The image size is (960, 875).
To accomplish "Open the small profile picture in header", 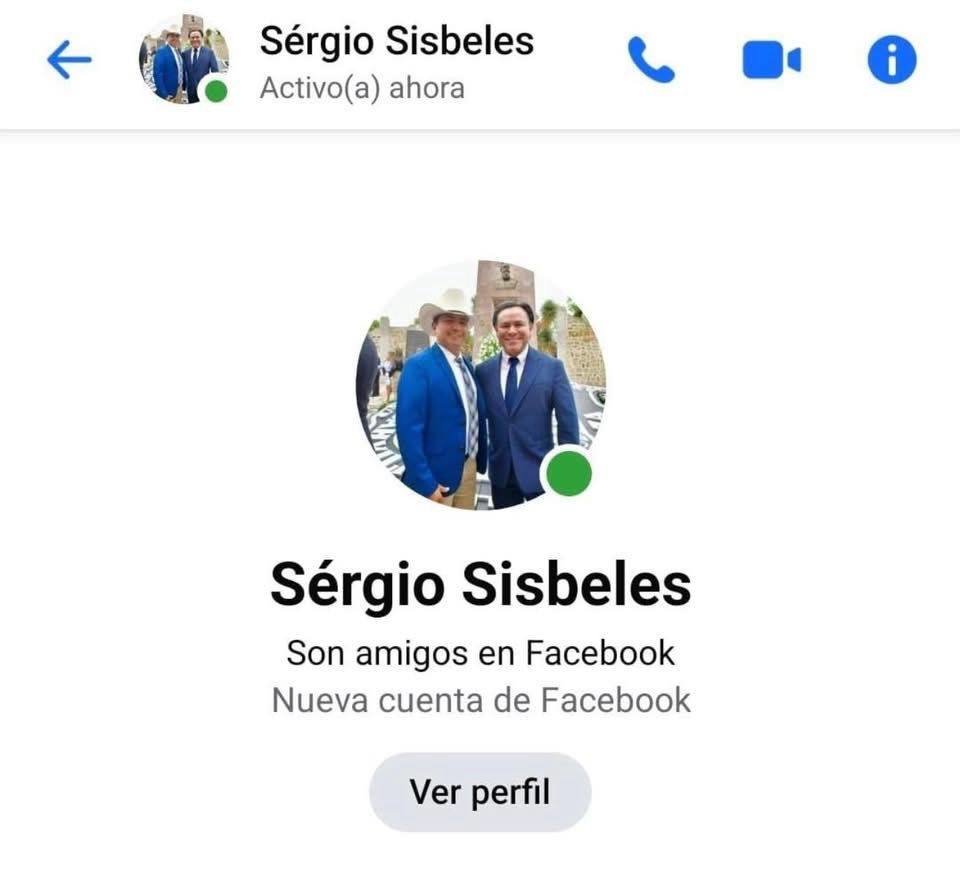I will point(183,61).
